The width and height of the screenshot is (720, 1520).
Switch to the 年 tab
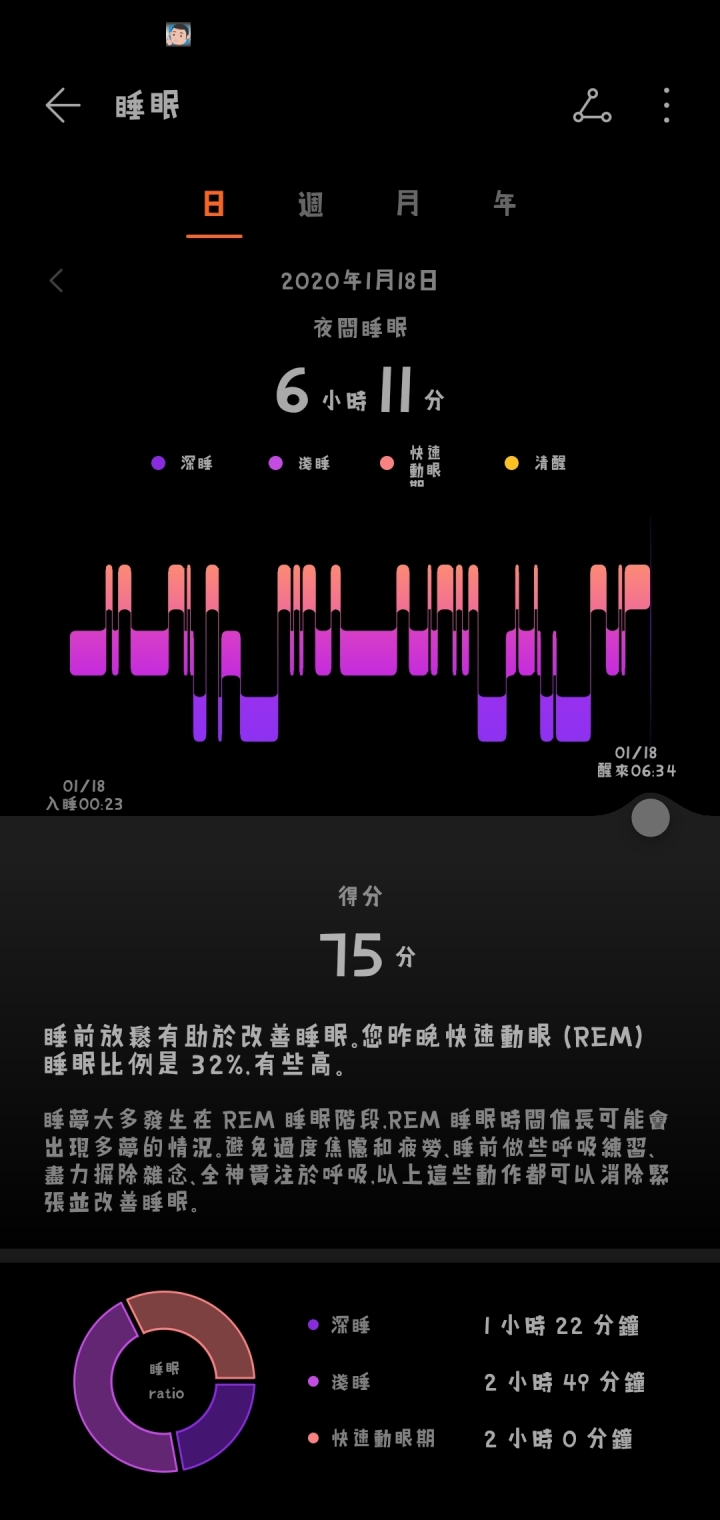pyautogui.click(x=505, y=205)
